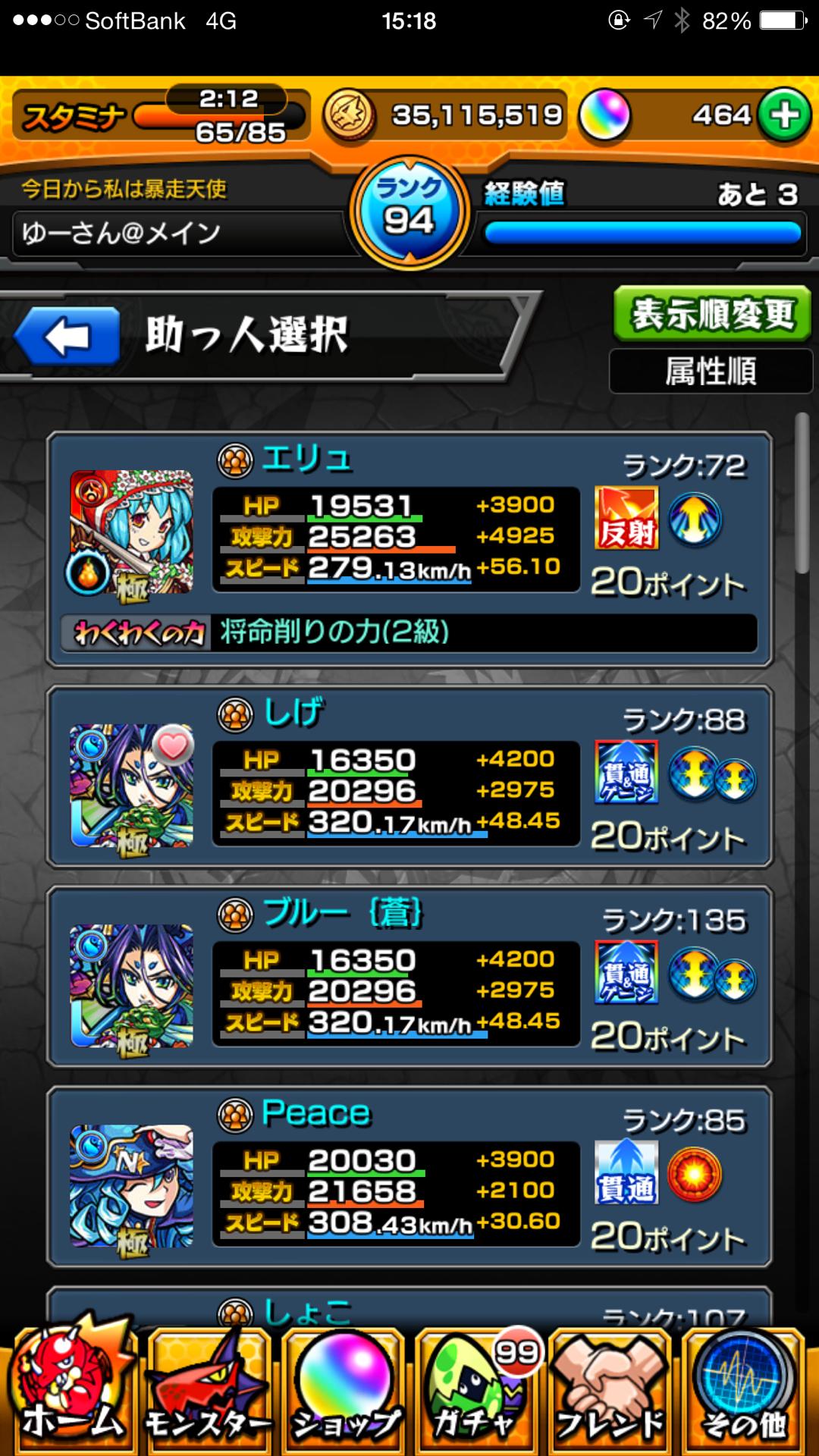Switch to the フレンド tab
819x1456 pixels.
pyautogui.click(x=611, y=1392)
